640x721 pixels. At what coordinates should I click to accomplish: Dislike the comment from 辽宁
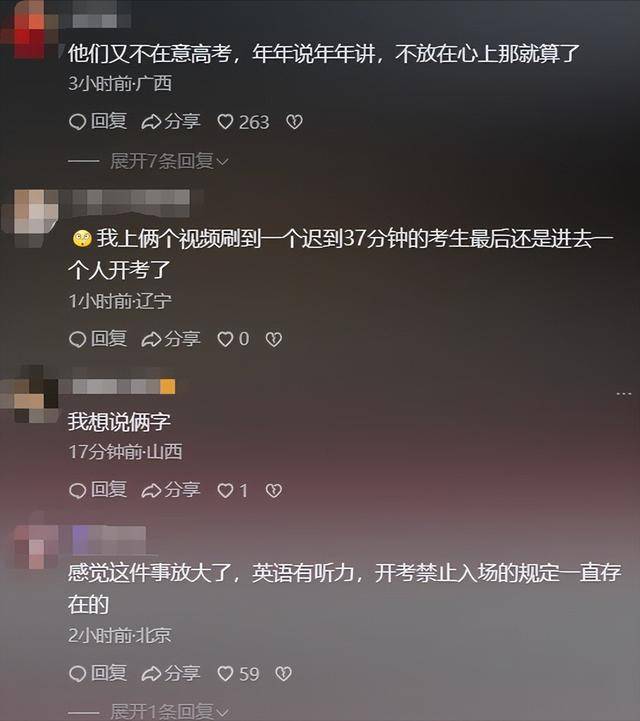click(273, 339)
